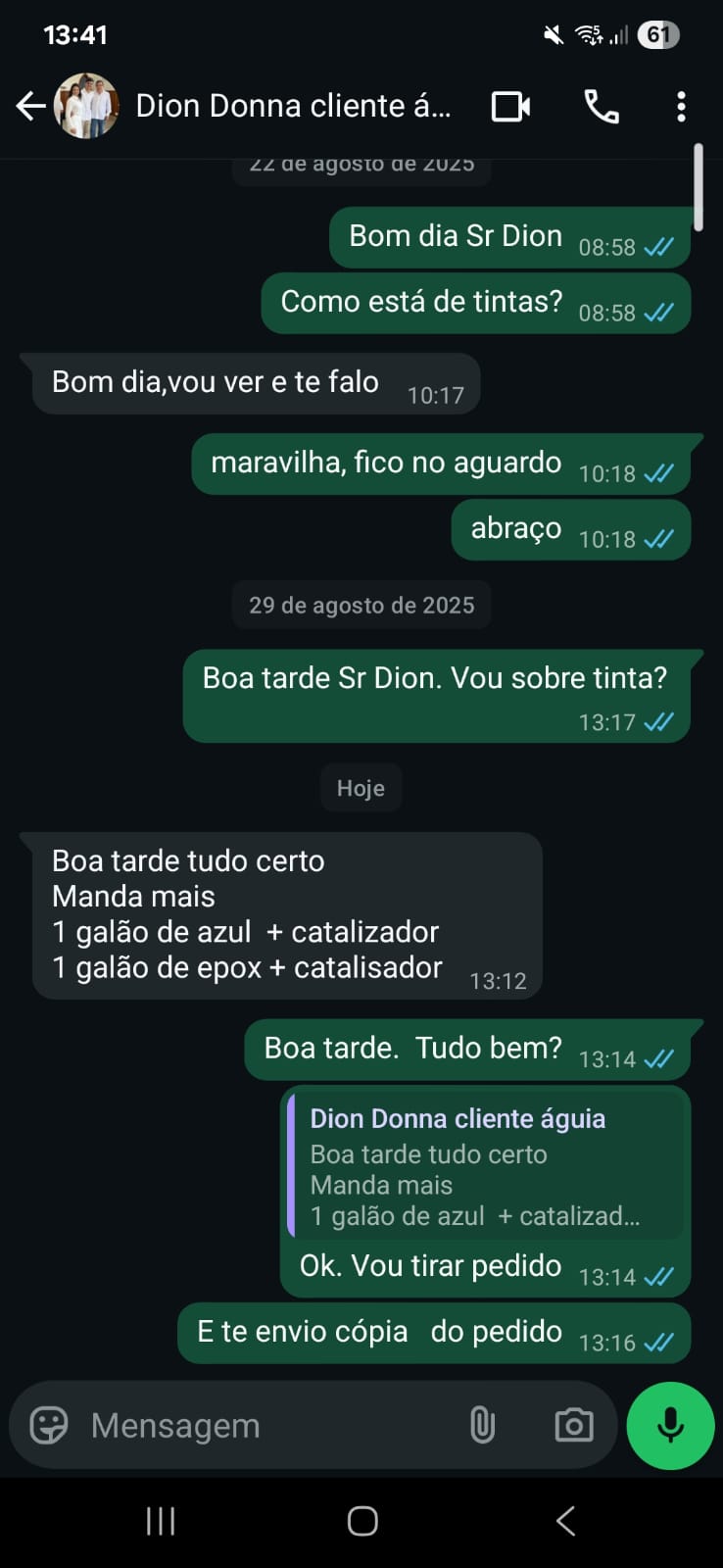This screenshot has width=723, height=1568.
Task: Open Dion Donna contact profile info
Action: click(x=293, y=106)
